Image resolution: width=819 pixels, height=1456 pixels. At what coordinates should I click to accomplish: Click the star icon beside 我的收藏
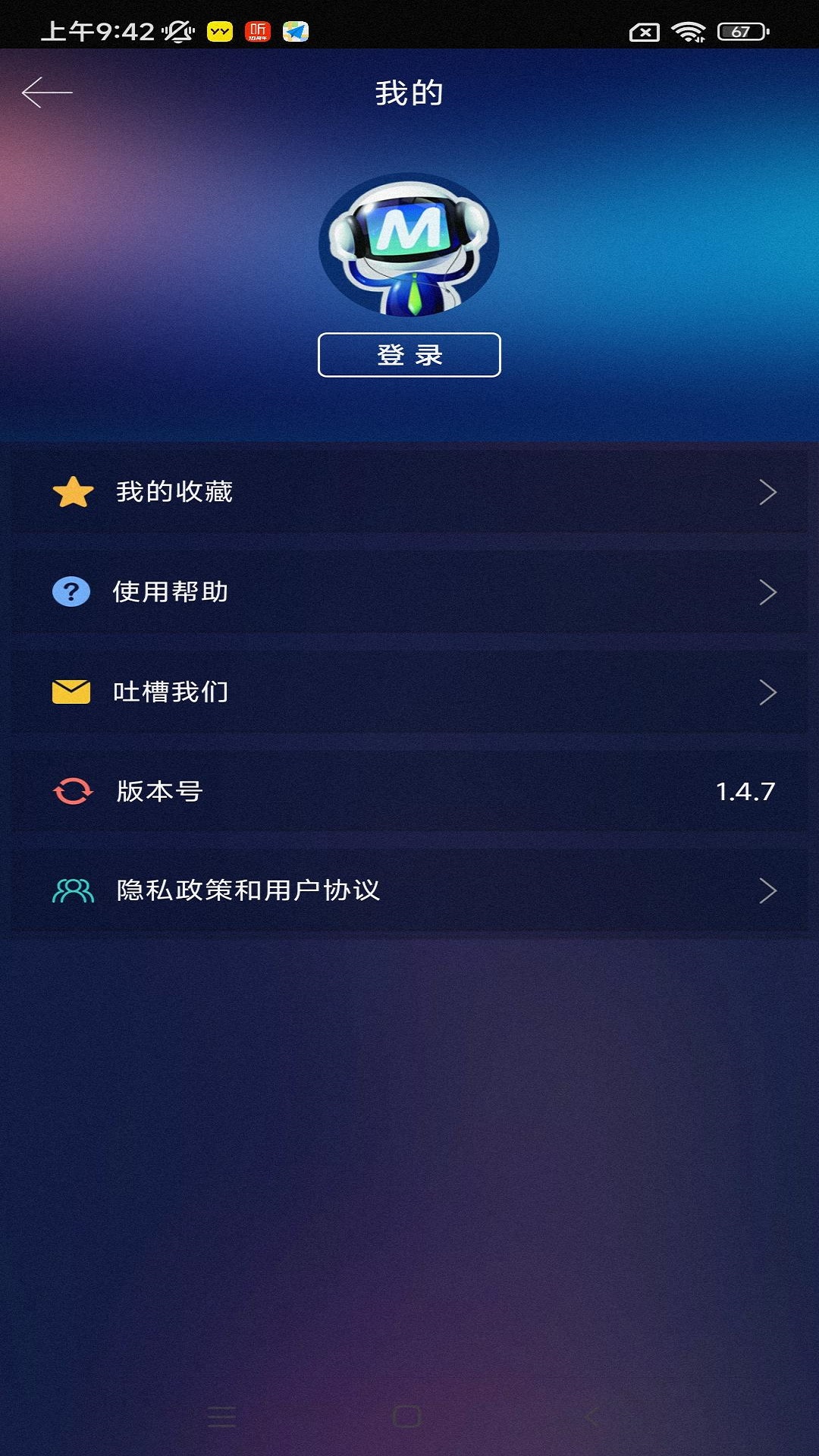point(71,492)
